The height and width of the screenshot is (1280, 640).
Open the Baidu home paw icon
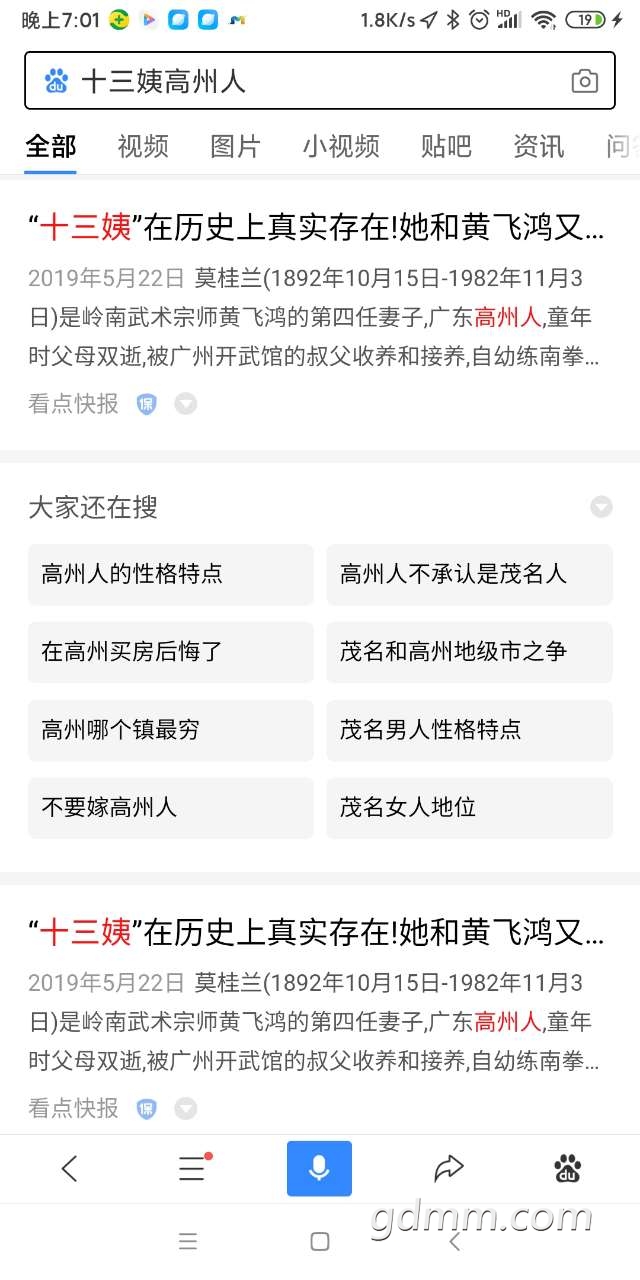coord(568,1168)
